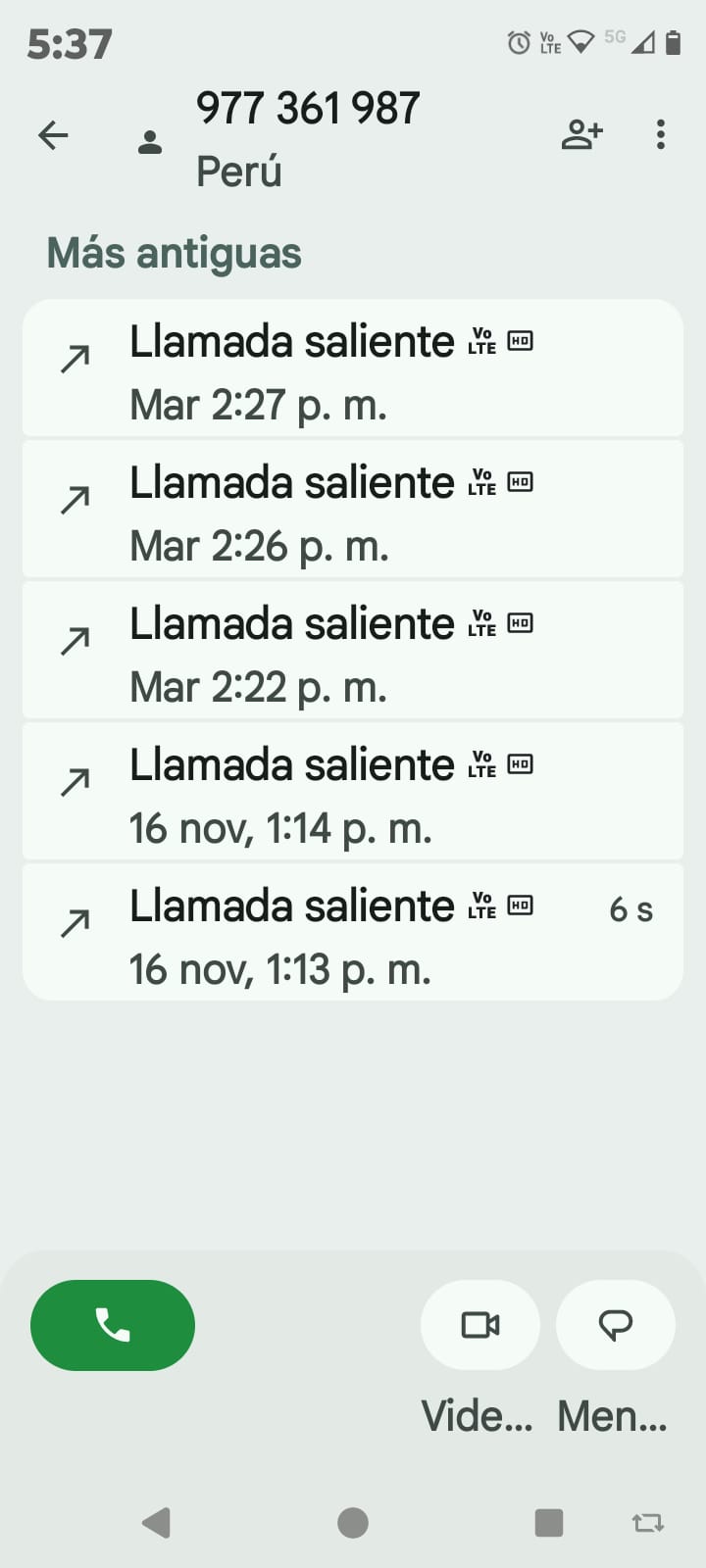
Task: Open recent apps from navigation bar
Action: click(549, 1523)
